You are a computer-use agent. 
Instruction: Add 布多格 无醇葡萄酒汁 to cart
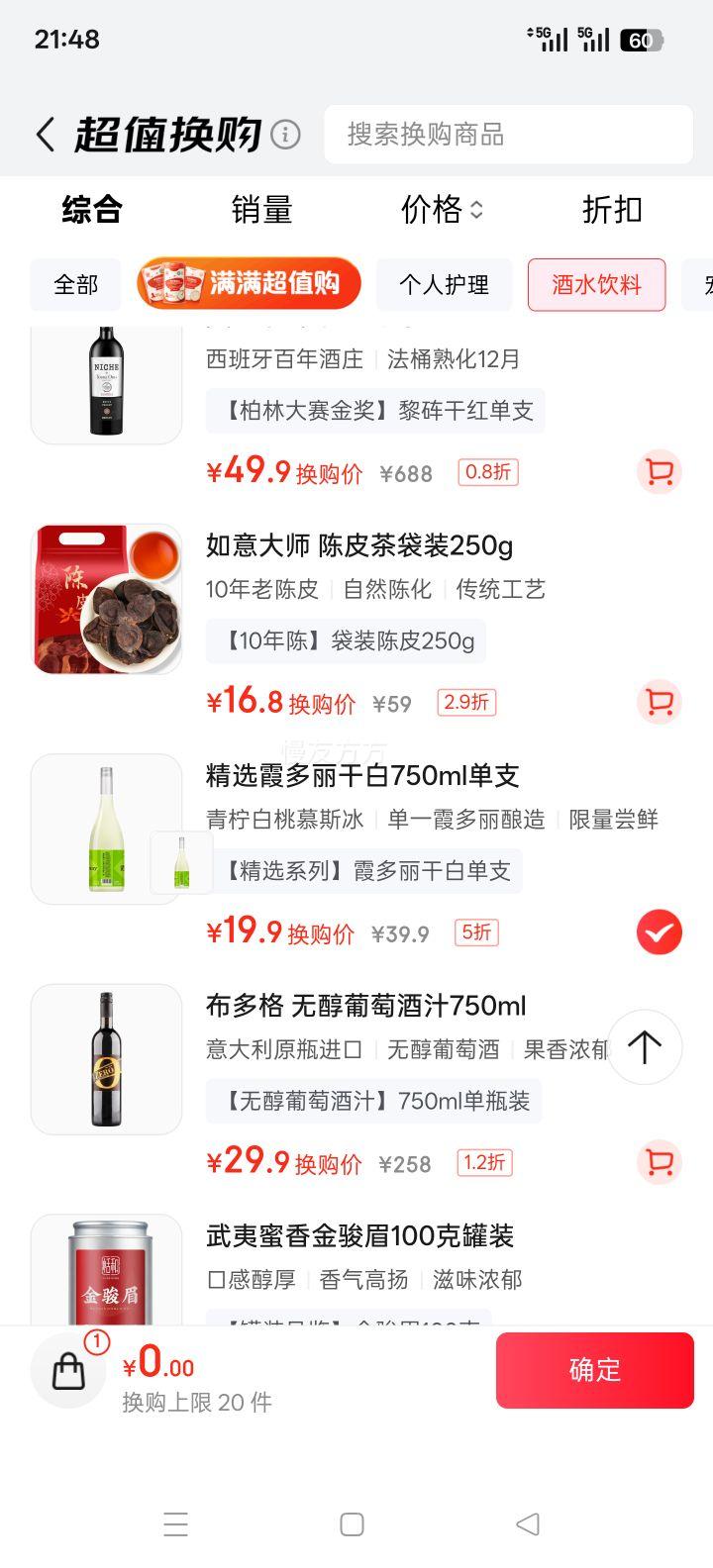click(659, 1162)
